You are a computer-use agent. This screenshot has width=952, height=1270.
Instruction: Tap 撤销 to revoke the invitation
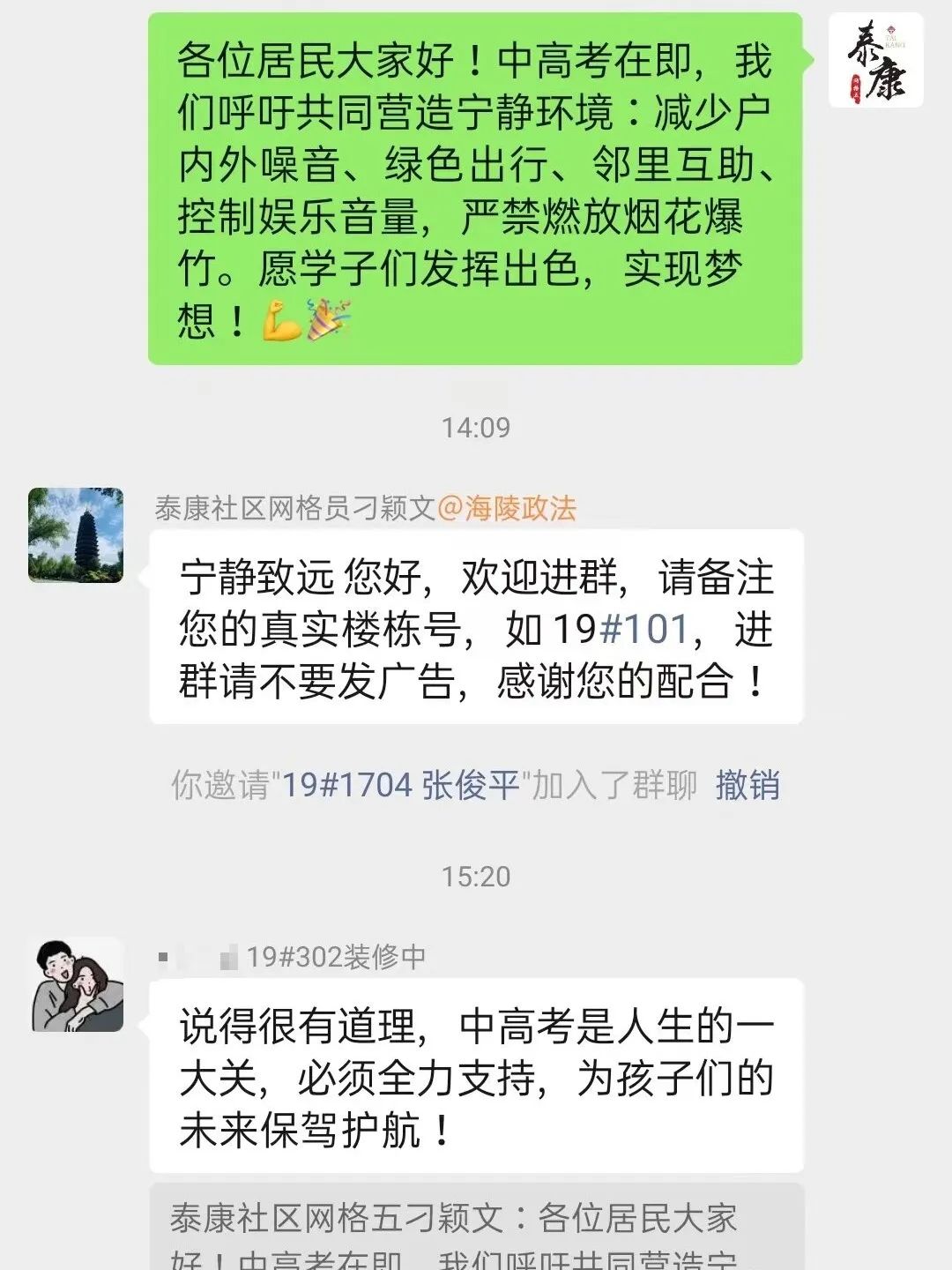[747, 784]
